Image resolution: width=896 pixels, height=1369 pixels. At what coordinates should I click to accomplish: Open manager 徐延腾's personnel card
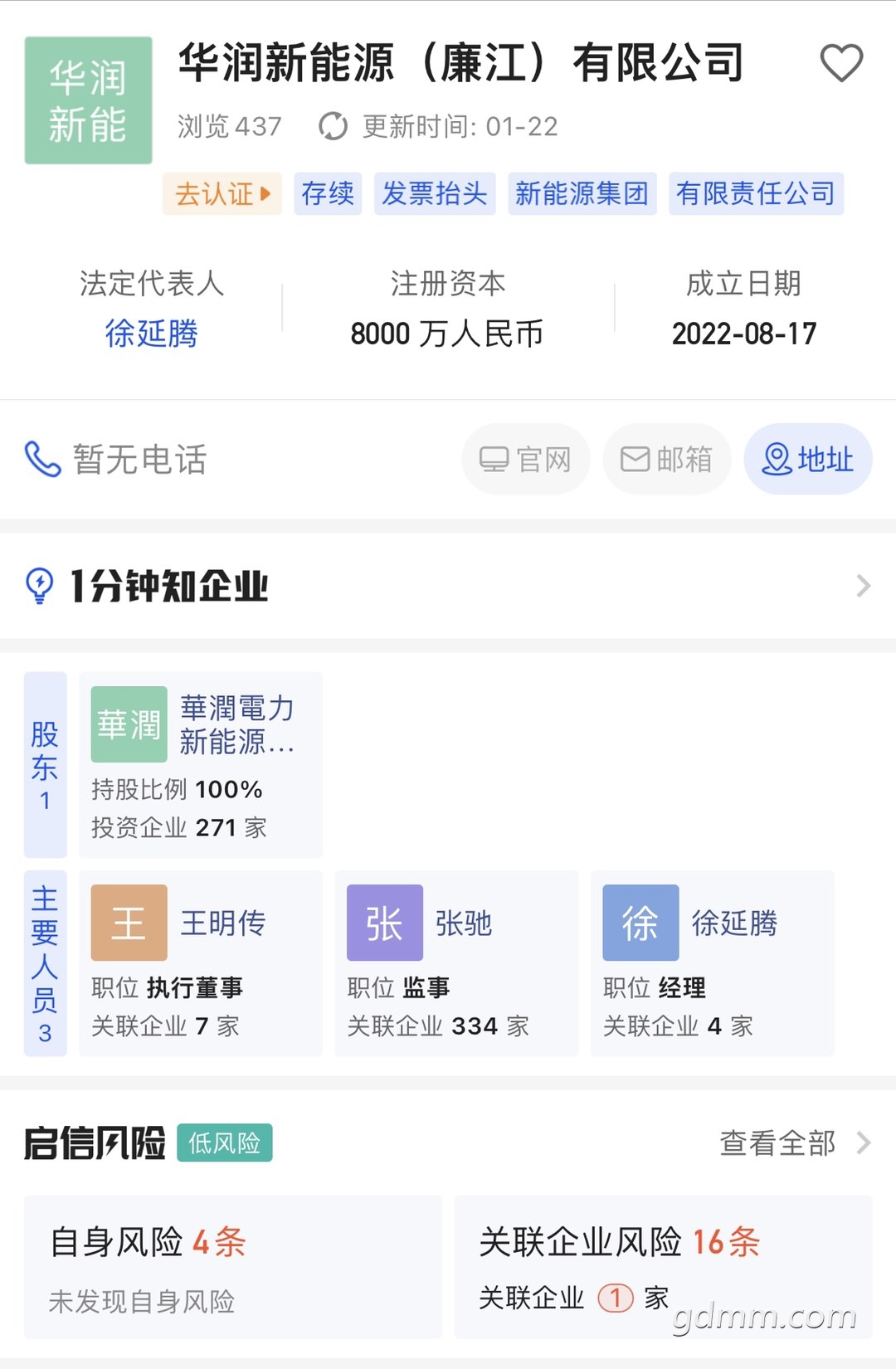[712, 963]
